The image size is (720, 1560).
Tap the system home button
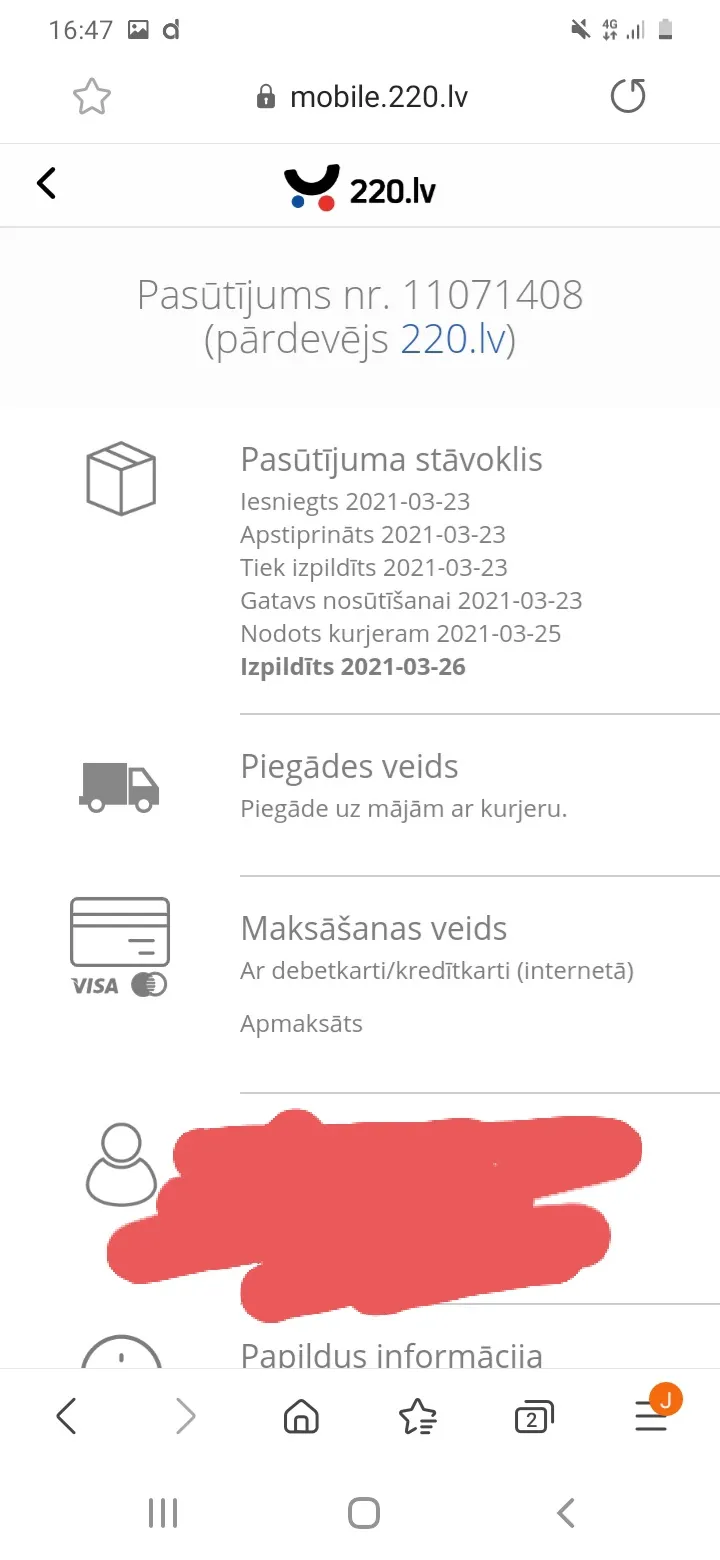pos(364,1512)
